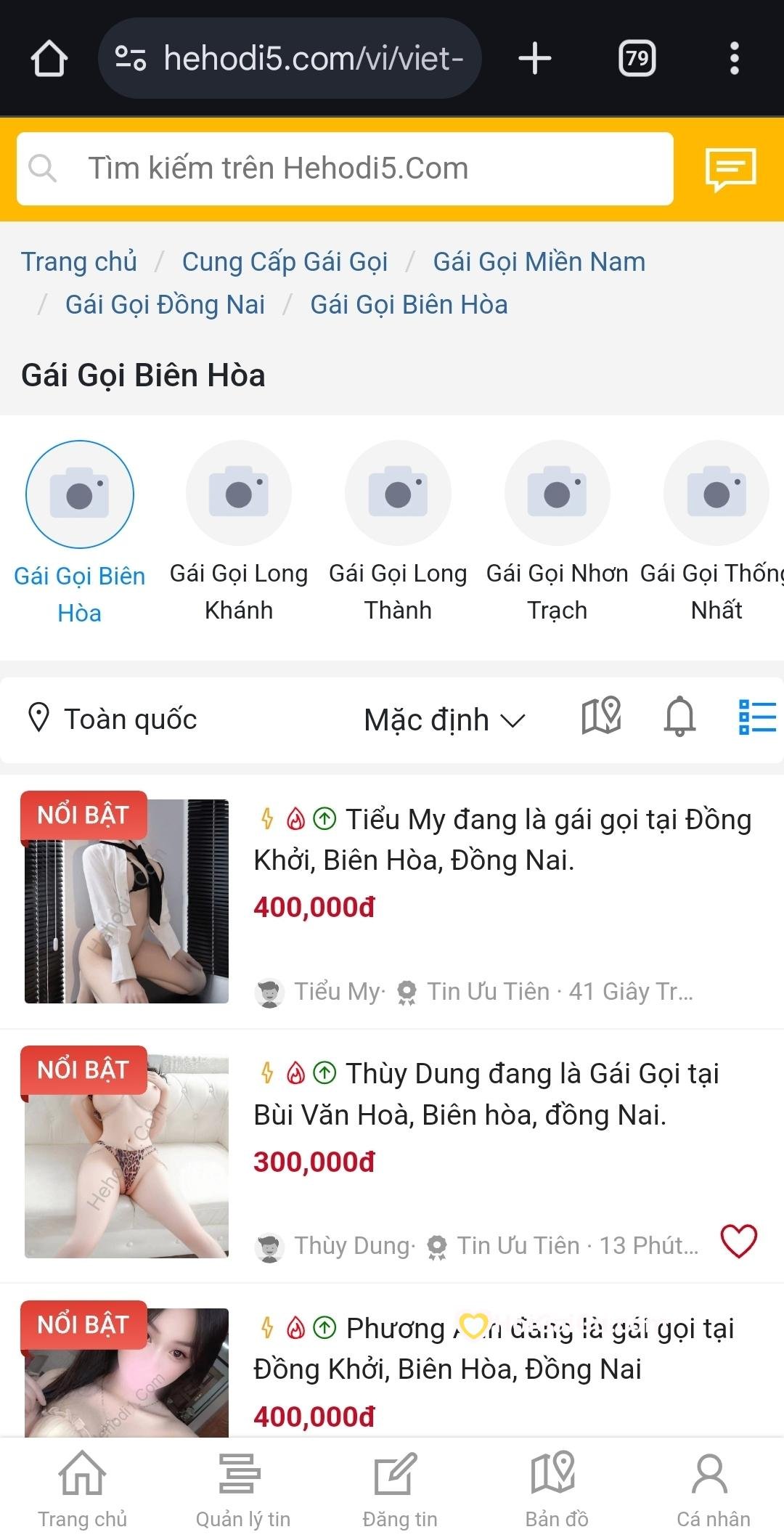Switch to the Quản lý tin tab

tap(242, 1490)
